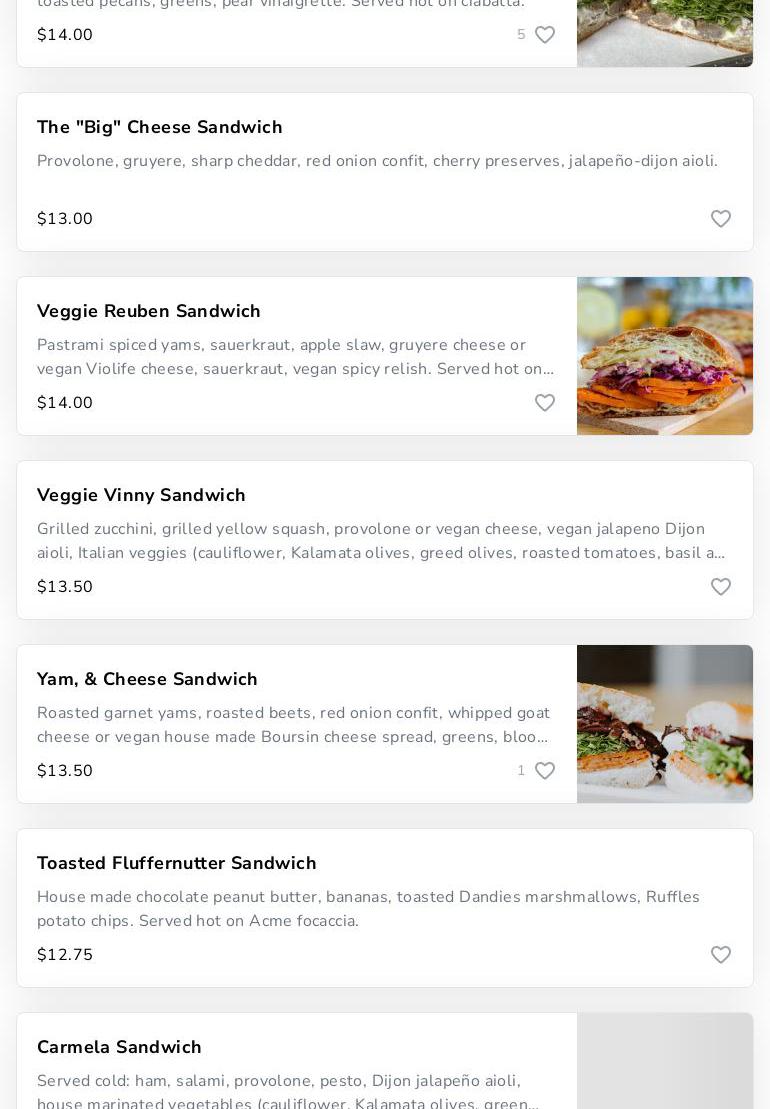Open The "Big" Cheese Sandwich item
Image resolution: width=770 pixels, height=1109 pixels.
[160, 127]
